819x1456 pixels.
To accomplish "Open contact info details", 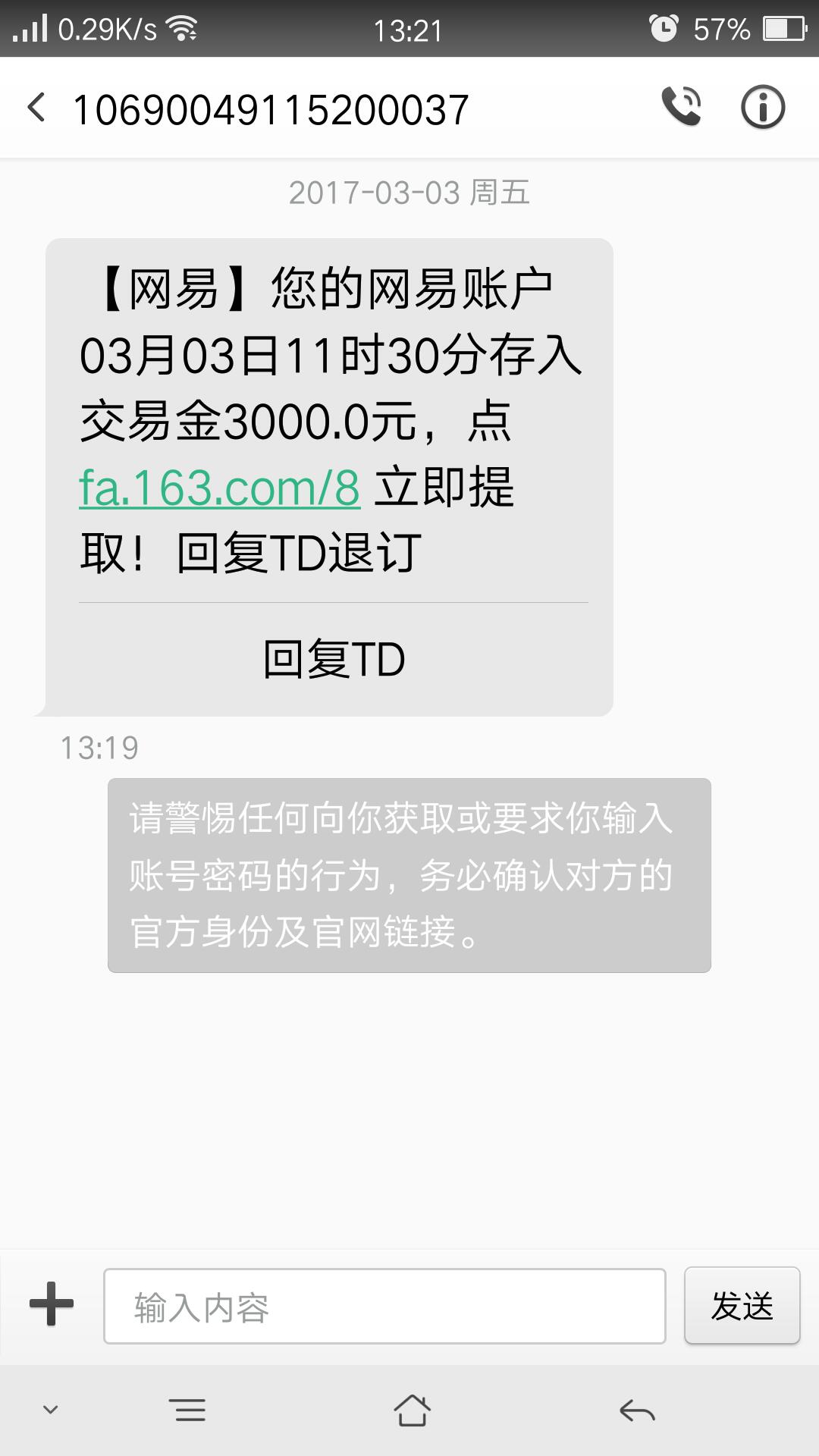I will 762,107.
